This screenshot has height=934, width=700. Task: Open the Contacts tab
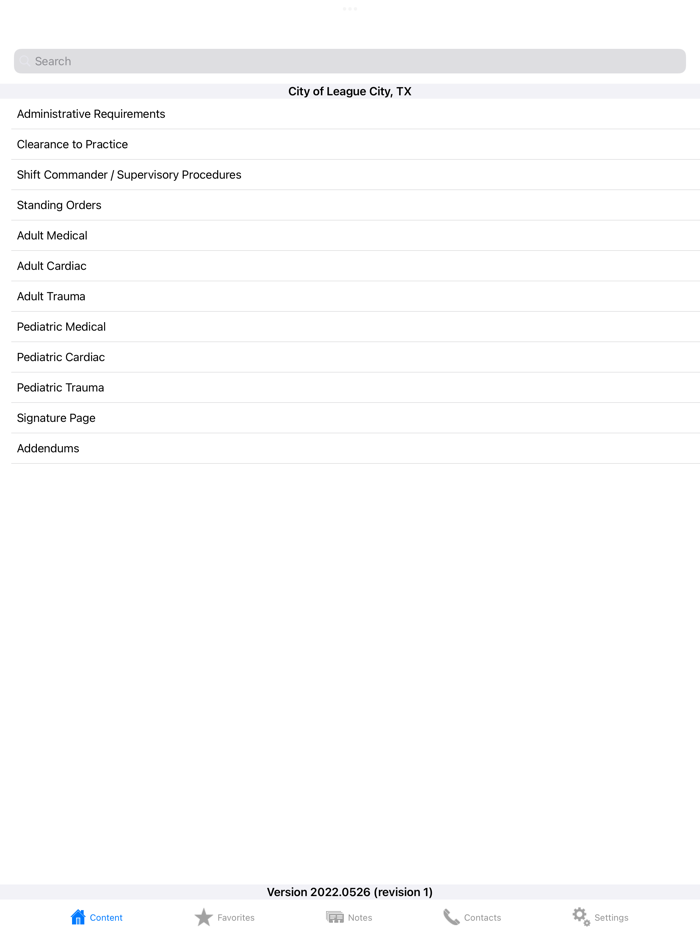(x=472, y=917)
